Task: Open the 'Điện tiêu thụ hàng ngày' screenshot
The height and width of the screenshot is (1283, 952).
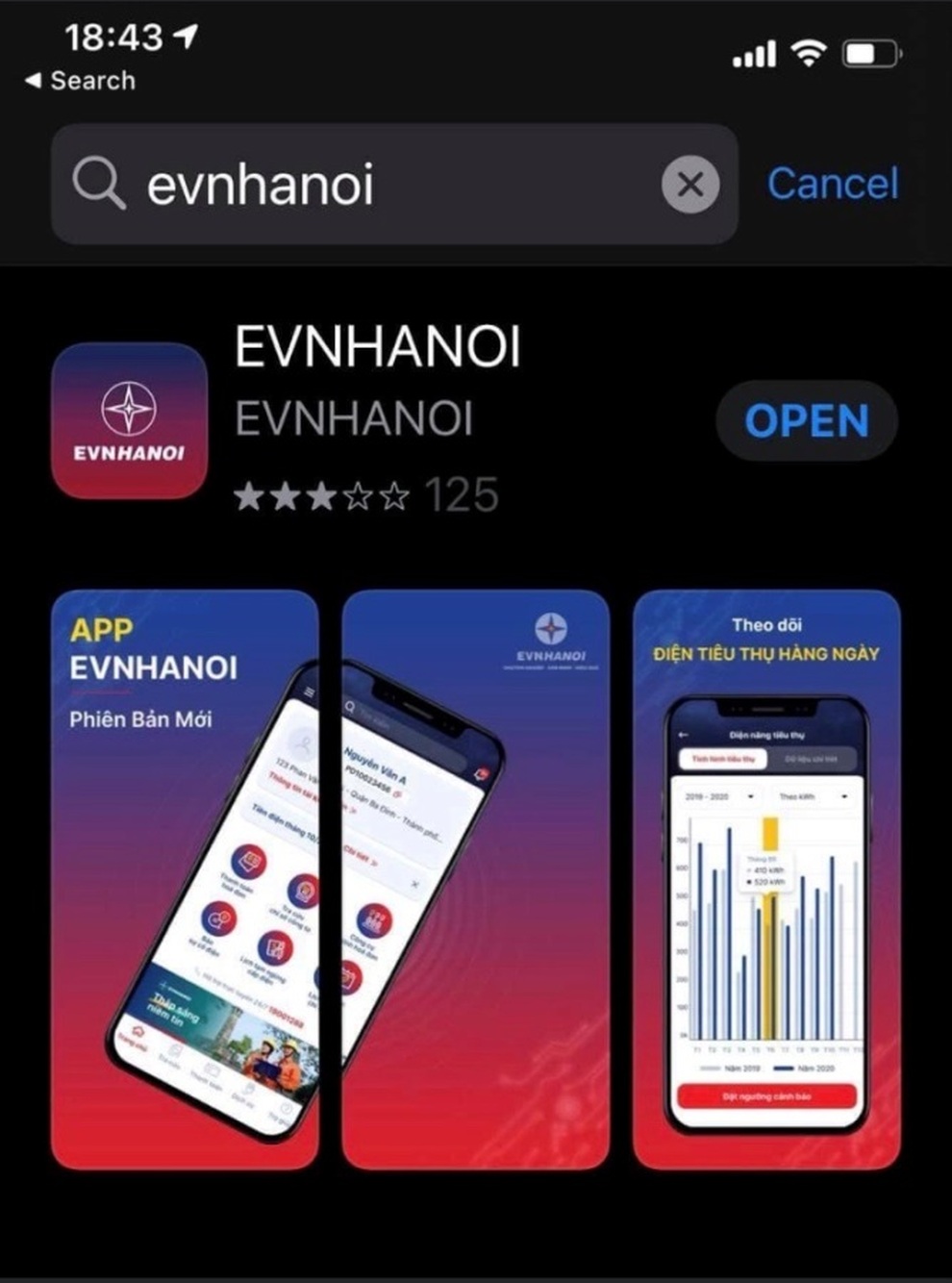Action: [766, 879]
